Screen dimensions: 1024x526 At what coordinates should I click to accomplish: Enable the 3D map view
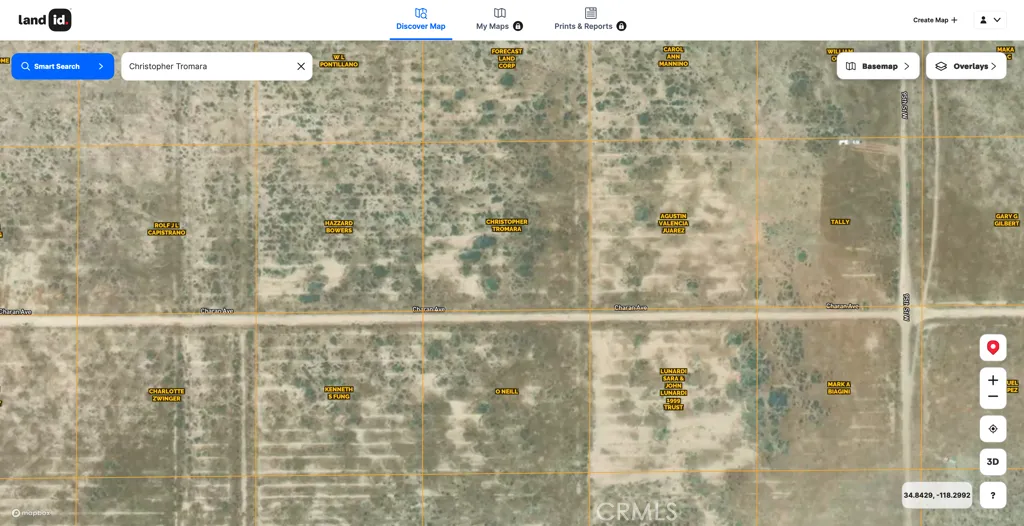(993, 462)
